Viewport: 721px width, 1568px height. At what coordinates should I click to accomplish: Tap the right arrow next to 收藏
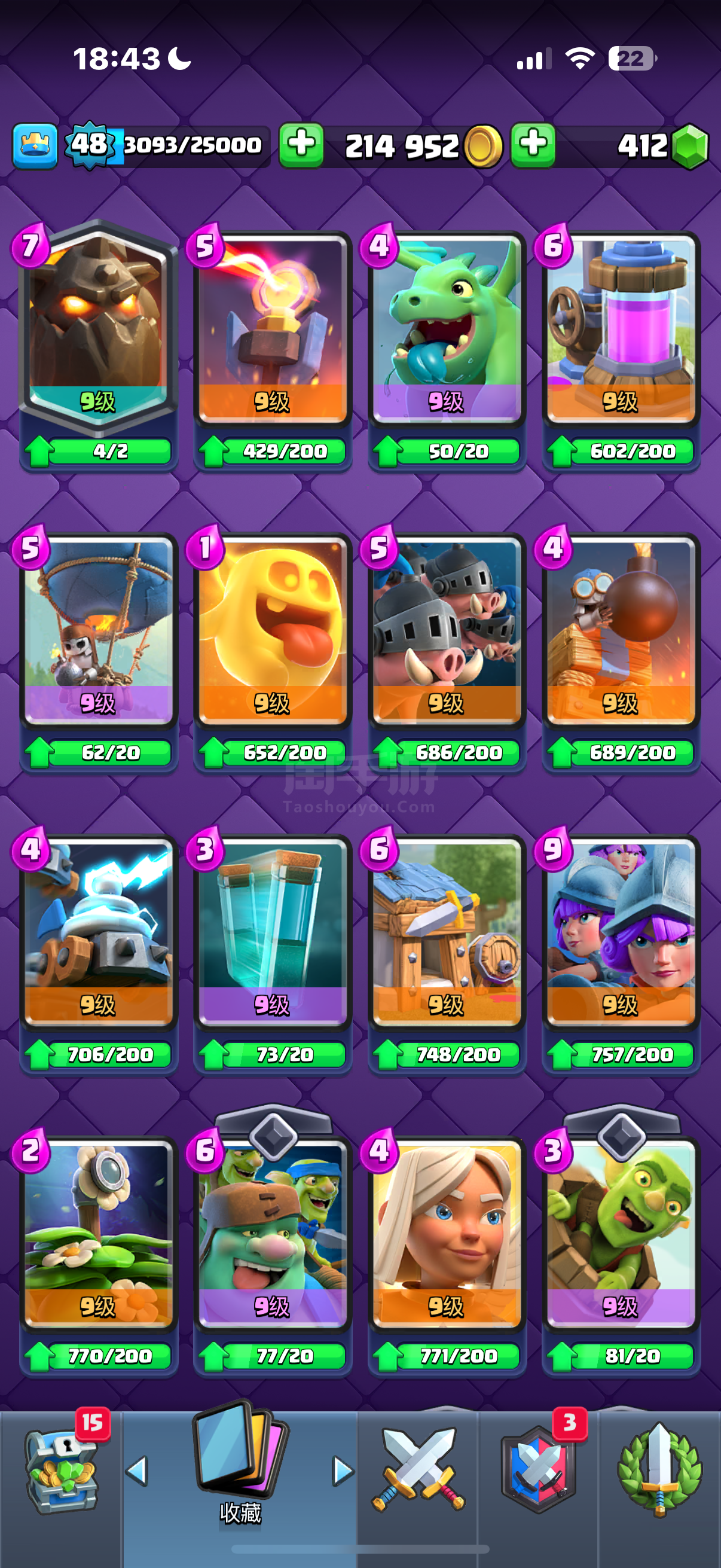(x=343, y=1471)
